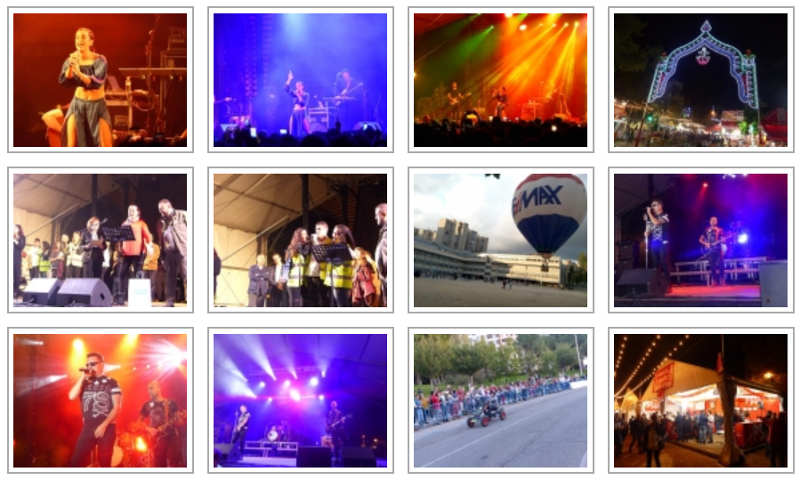
Task: View the stage photo with purple and blue spotlights
Action: pyautogui.click(x=300, y=400)
